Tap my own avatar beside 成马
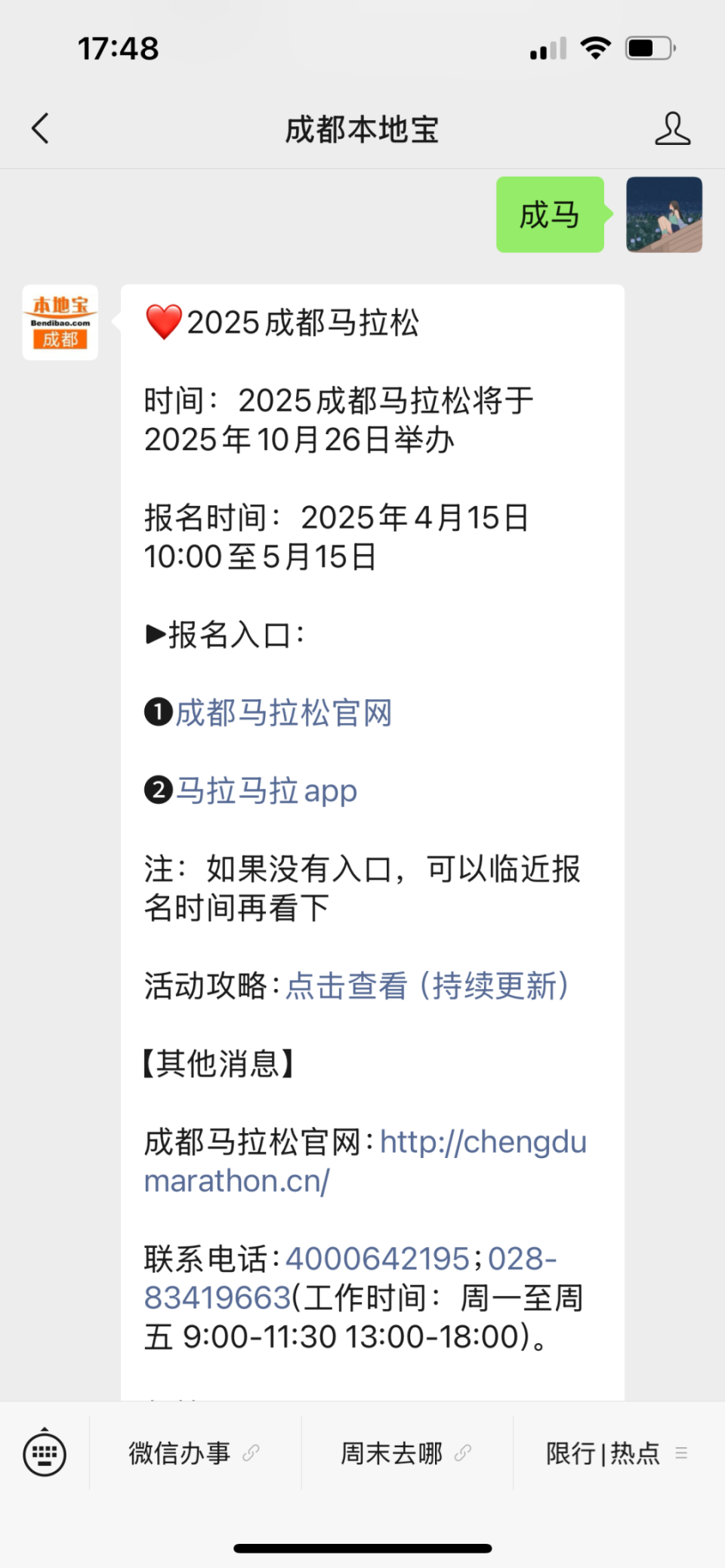The height and width of the screenshot is (1568, 725). 664,214
